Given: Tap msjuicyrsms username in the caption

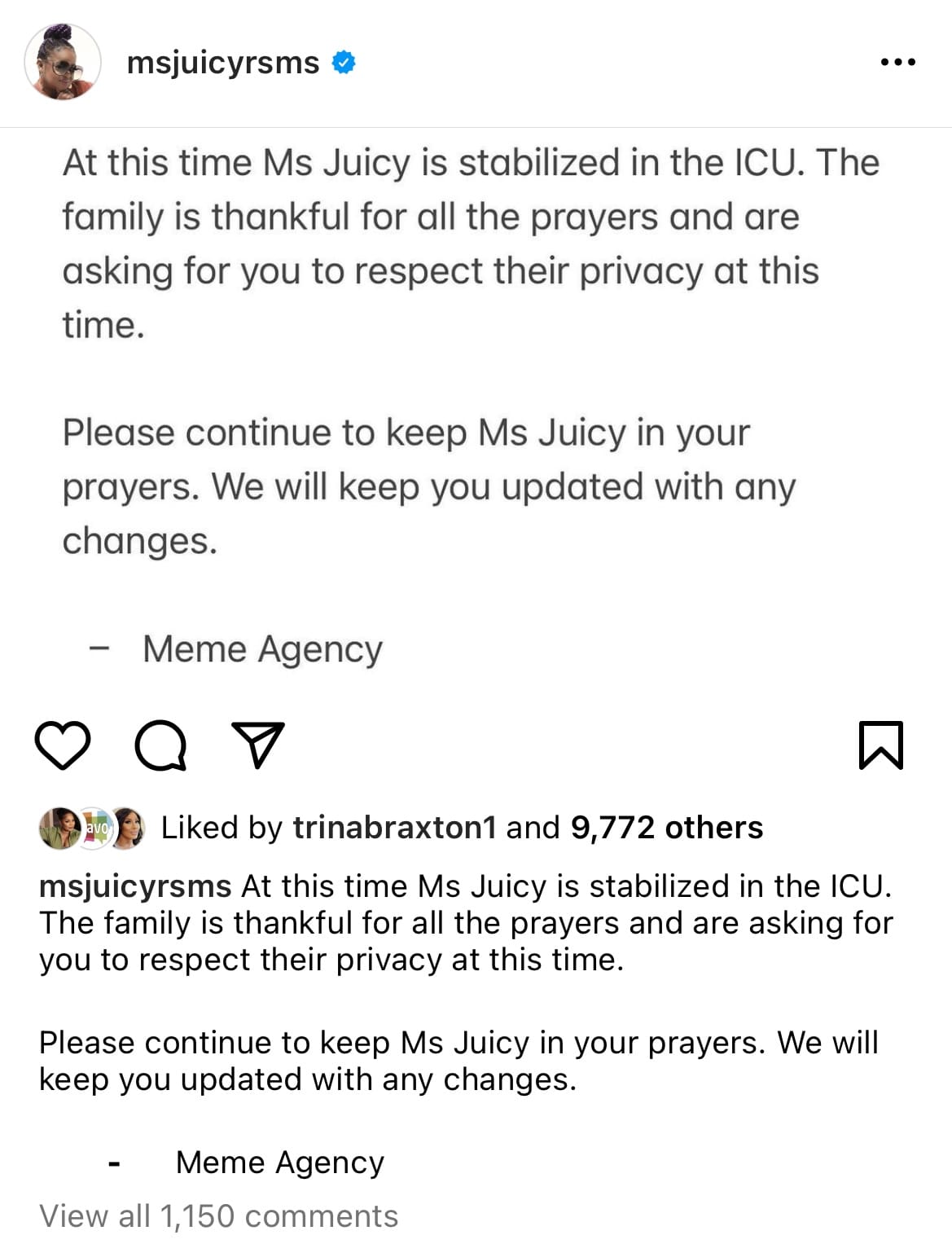Looking at the screenshot, I should point(136,887).
